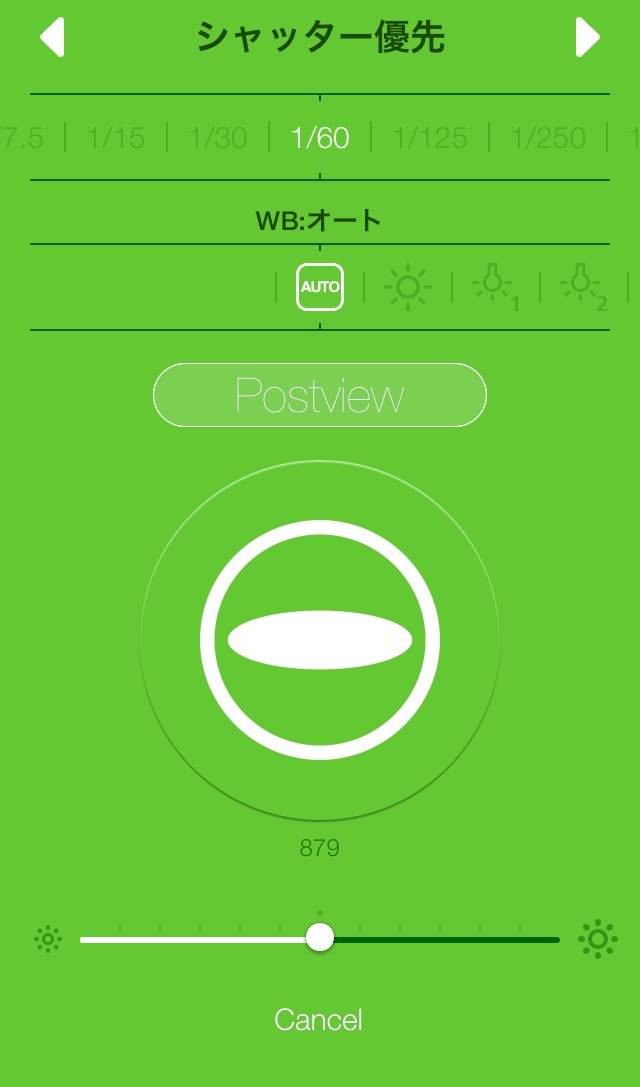Select AUTO white balance
The height and width of the screenshot is (1087, 640).
320,287
